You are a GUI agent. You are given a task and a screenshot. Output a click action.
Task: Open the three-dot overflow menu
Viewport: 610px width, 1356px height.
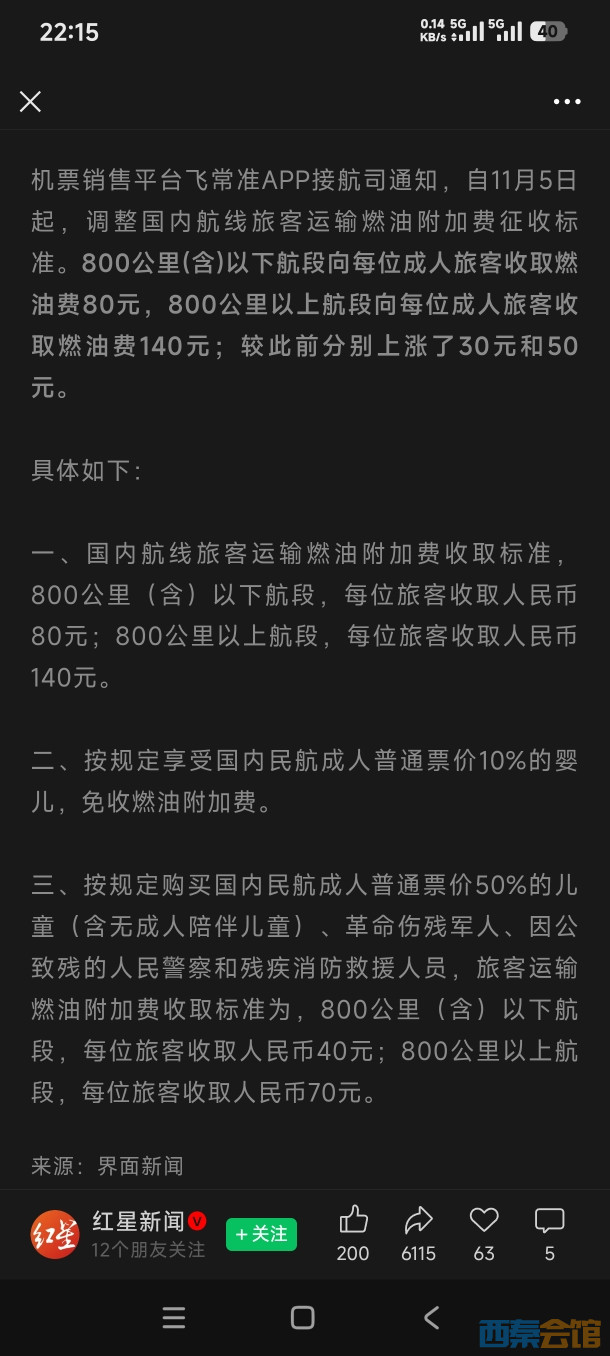point(567,101)
